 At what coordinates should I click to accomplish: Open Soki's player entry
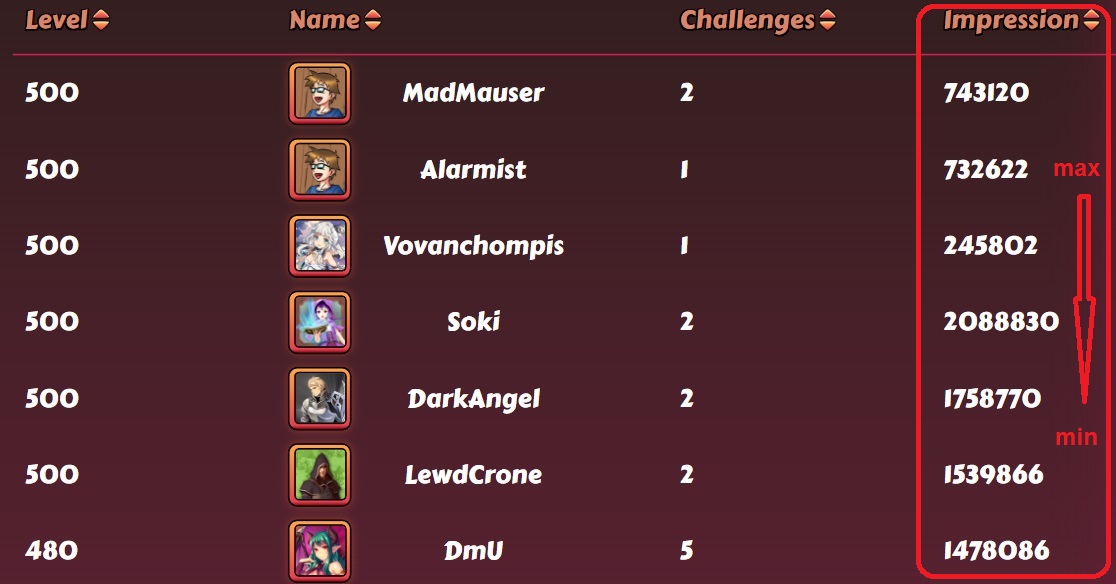[x=473, y=322]
